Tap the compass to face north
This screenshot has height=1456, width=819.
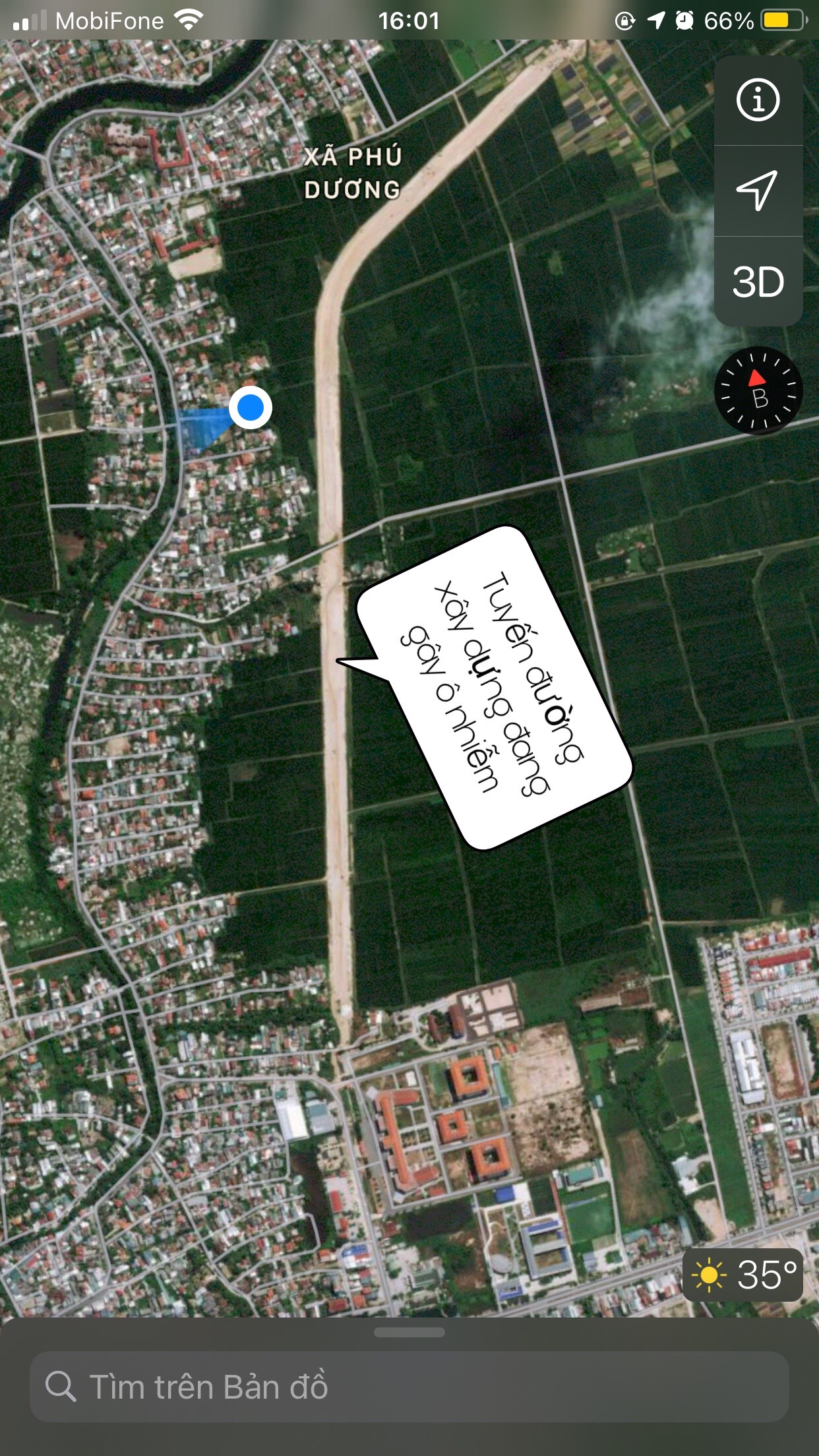[x=758, y=390]
